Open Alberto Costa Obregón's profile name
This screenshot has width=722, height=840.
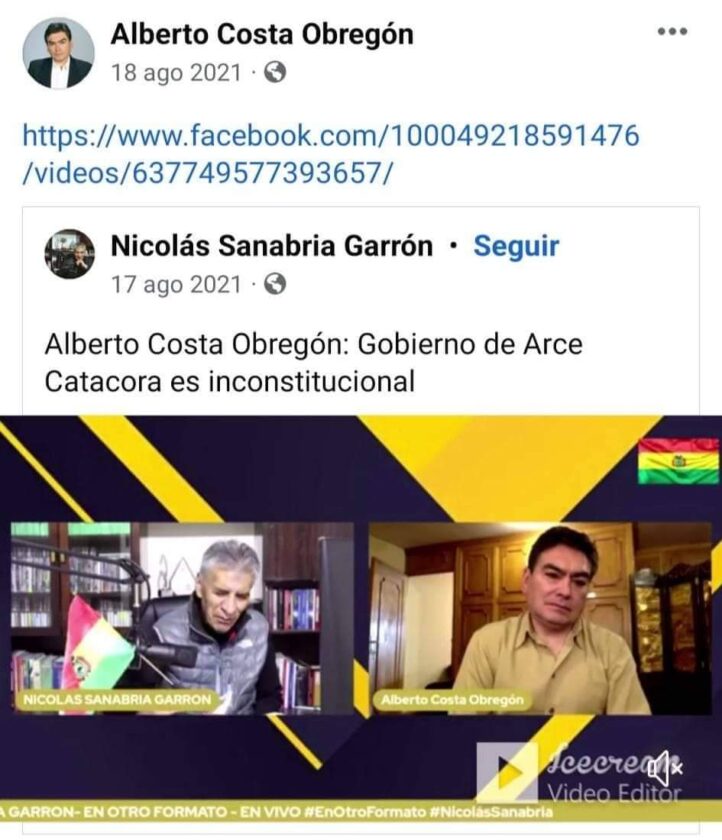[x=261, y=33]
